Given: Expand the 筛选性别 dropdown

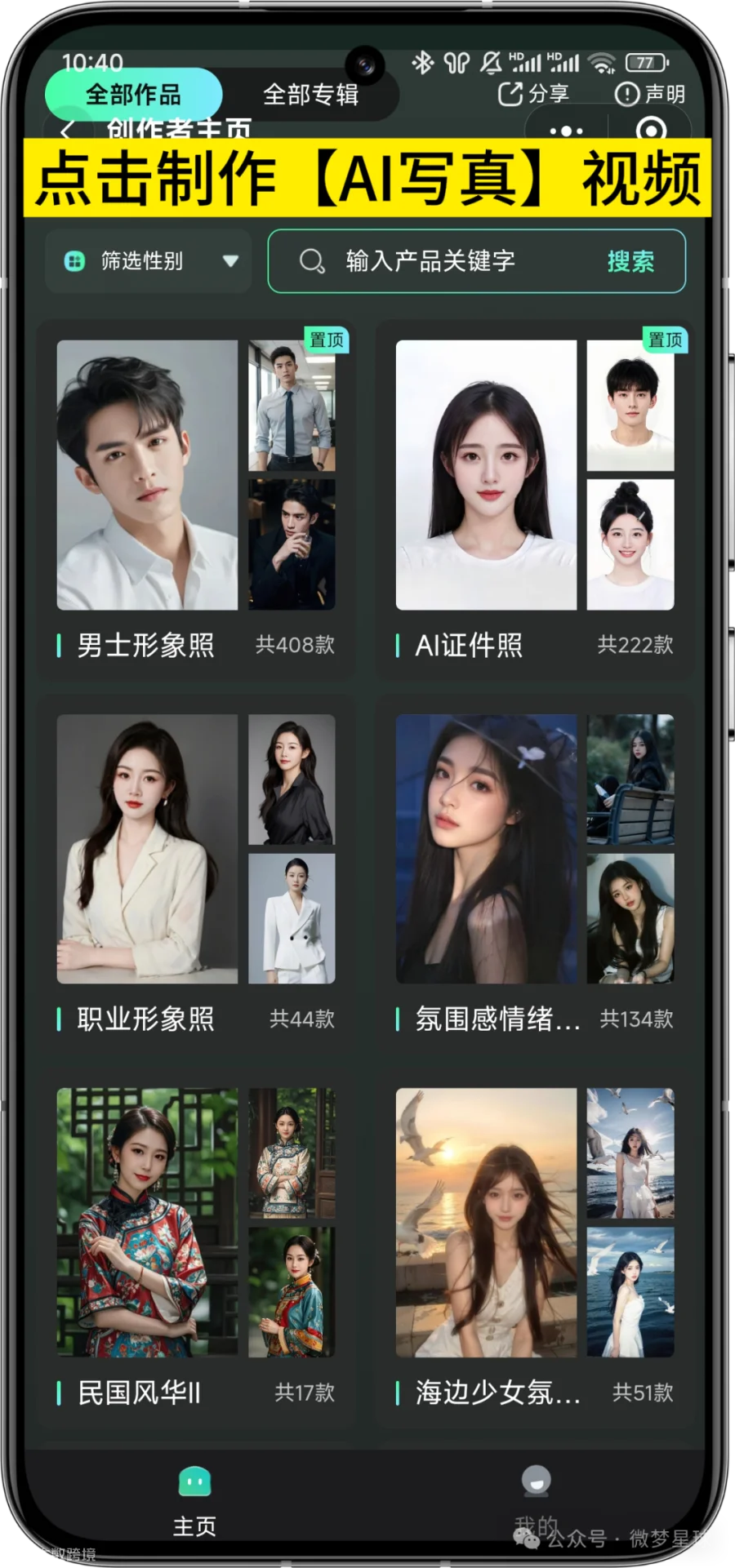Looking at the screenshot, I should click(x=149, y=261).
